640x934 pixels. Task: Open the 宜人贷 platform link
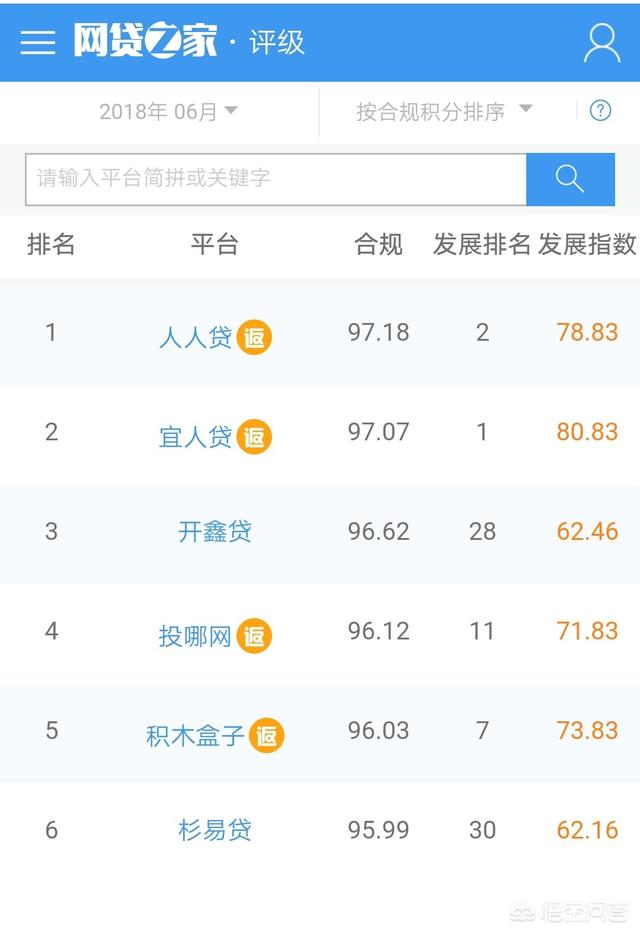click(196, 437)
